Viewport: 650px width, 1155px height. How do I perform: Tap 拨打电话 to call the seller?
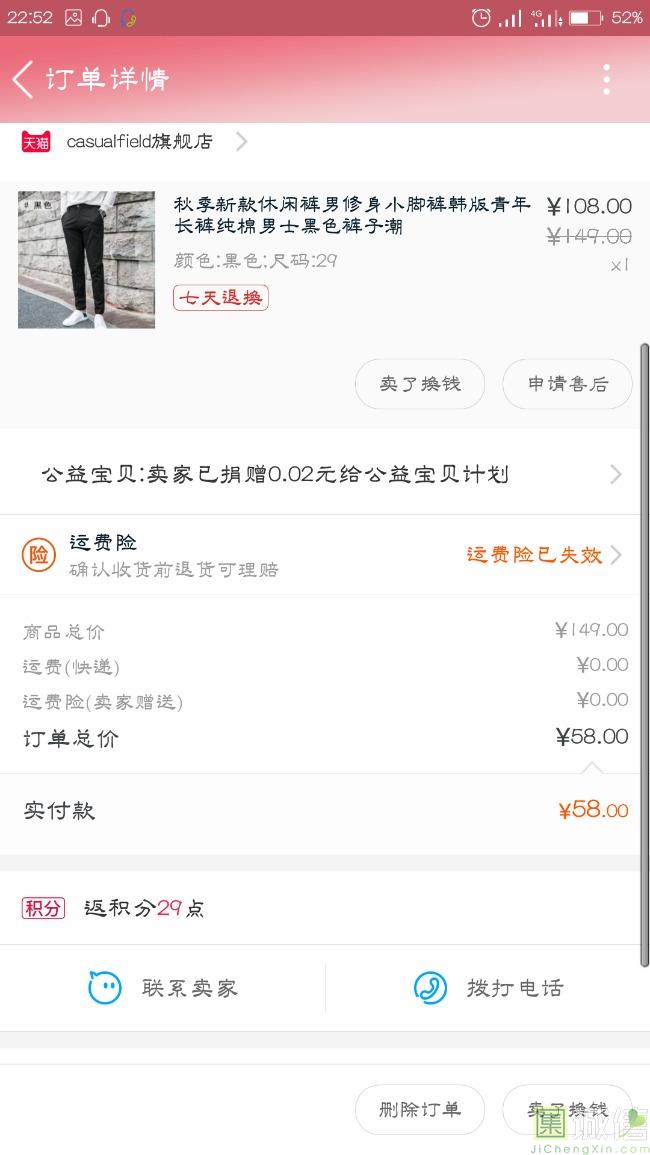pyautogui.click(x=489, y=988)
